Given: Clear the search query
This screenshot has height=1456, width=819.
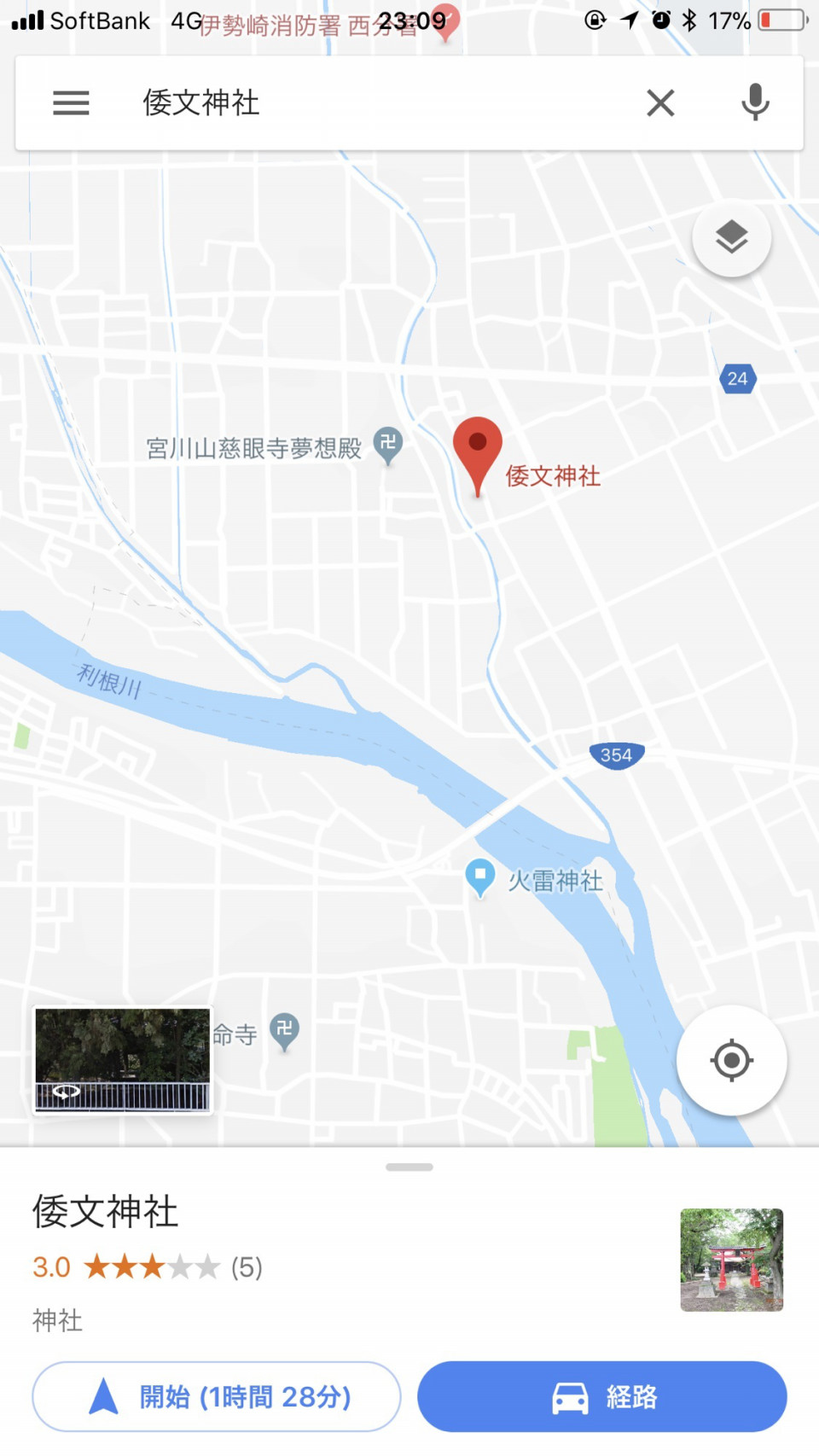Looking at the screenshot, I should (660, 103).
